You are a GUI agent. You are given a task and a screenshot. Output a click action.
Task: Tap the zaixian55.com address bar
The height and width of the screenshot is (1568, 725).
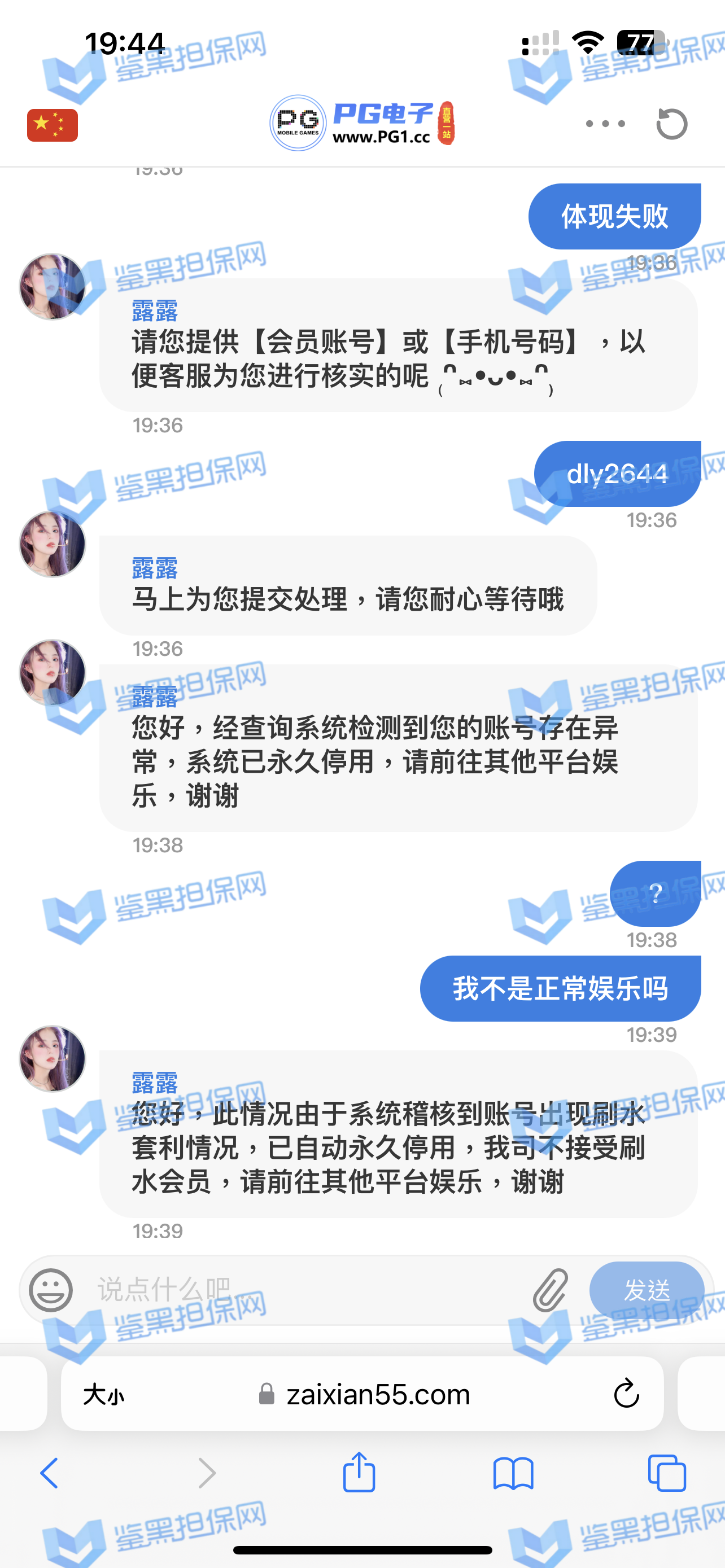377,1395
